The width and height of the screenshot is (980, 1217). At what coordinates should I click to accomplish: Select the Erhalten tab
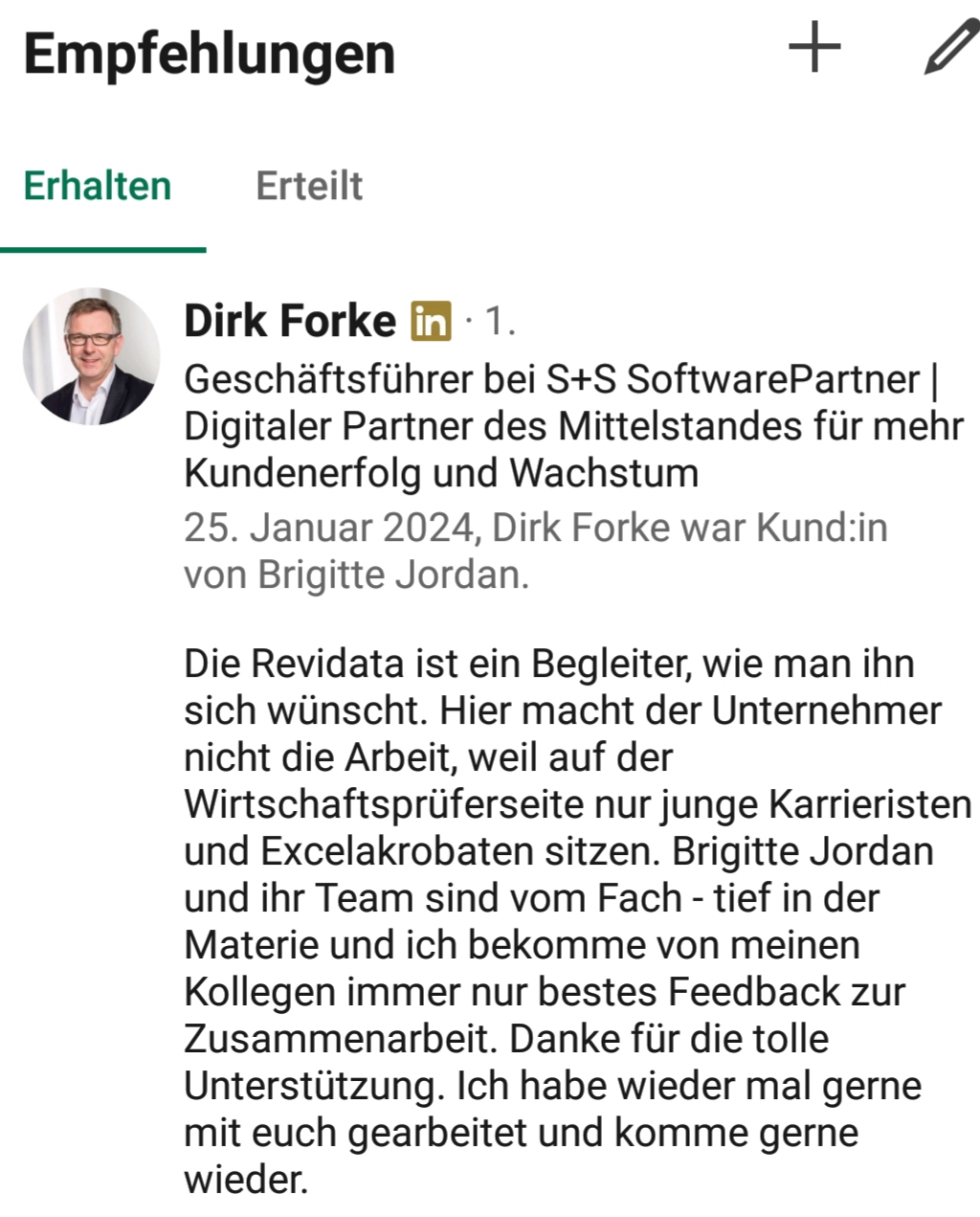[98, 186]
